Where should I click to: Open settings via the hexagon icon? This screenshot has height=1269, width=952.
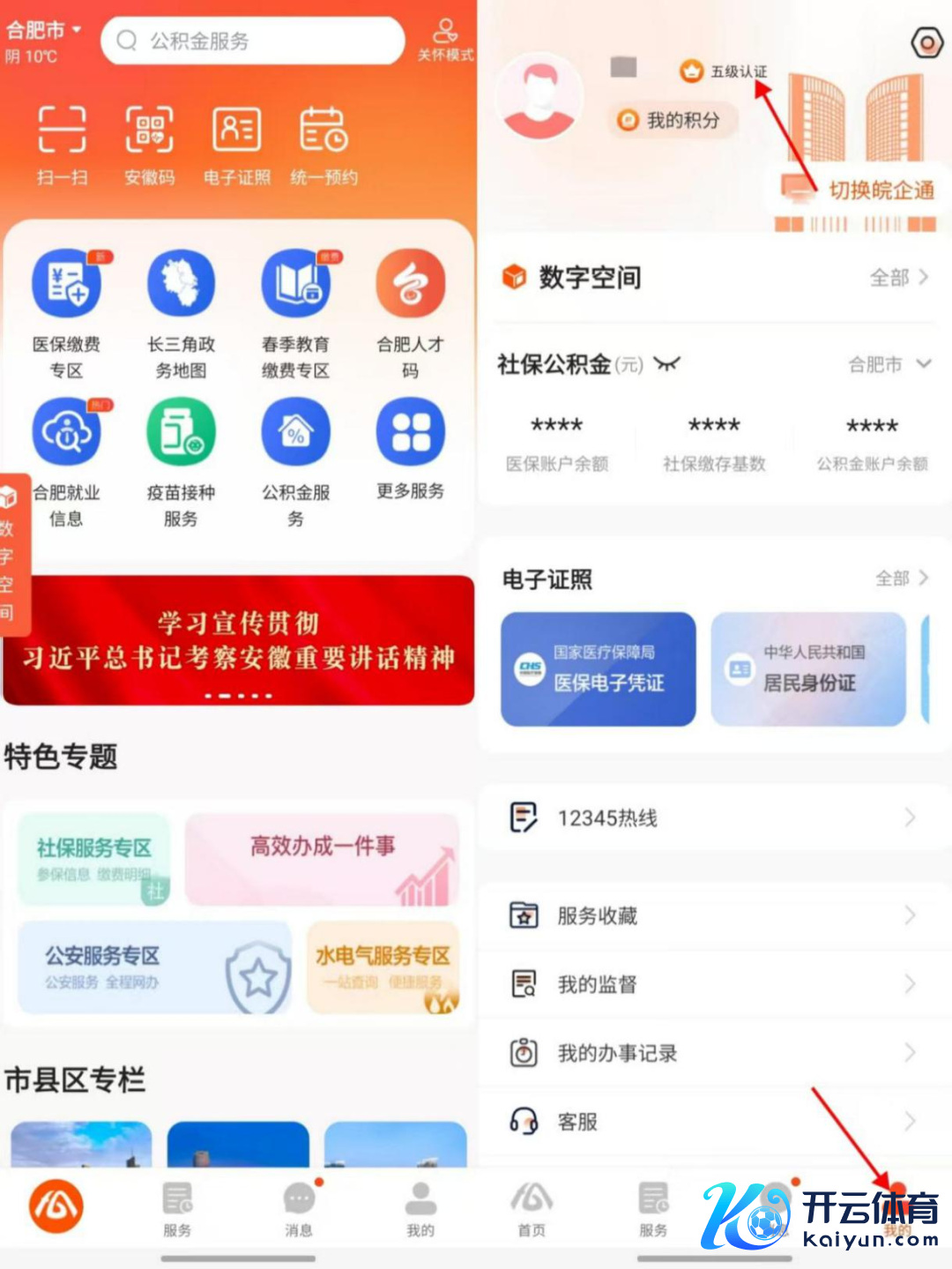click(926, 42)
